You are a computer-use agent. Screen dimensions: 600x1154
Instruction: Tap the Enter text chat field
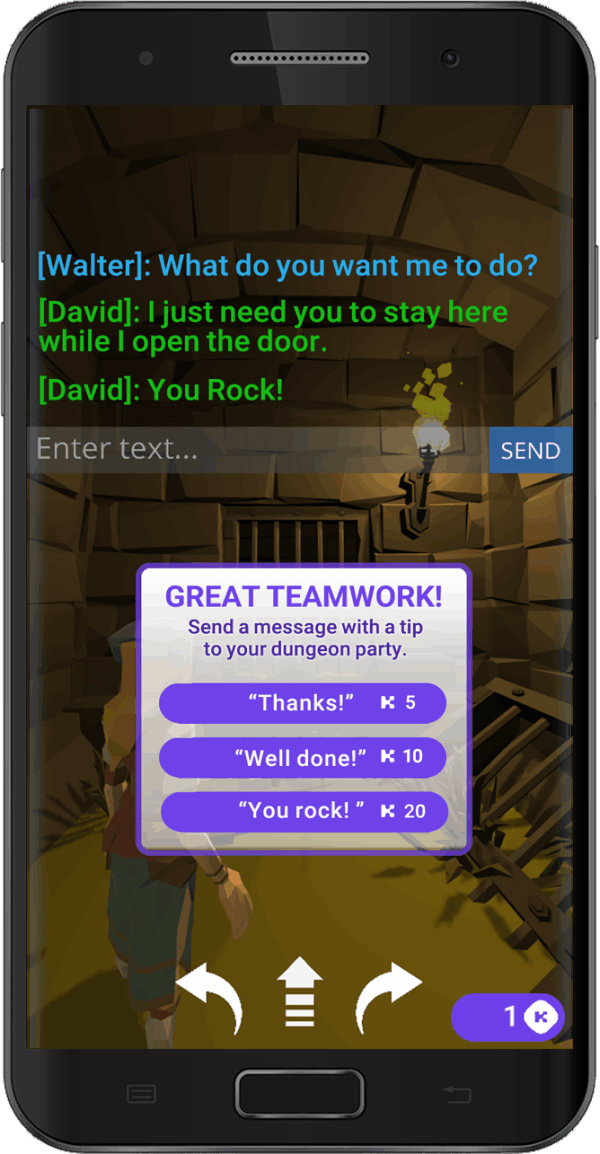pos(258,450)
